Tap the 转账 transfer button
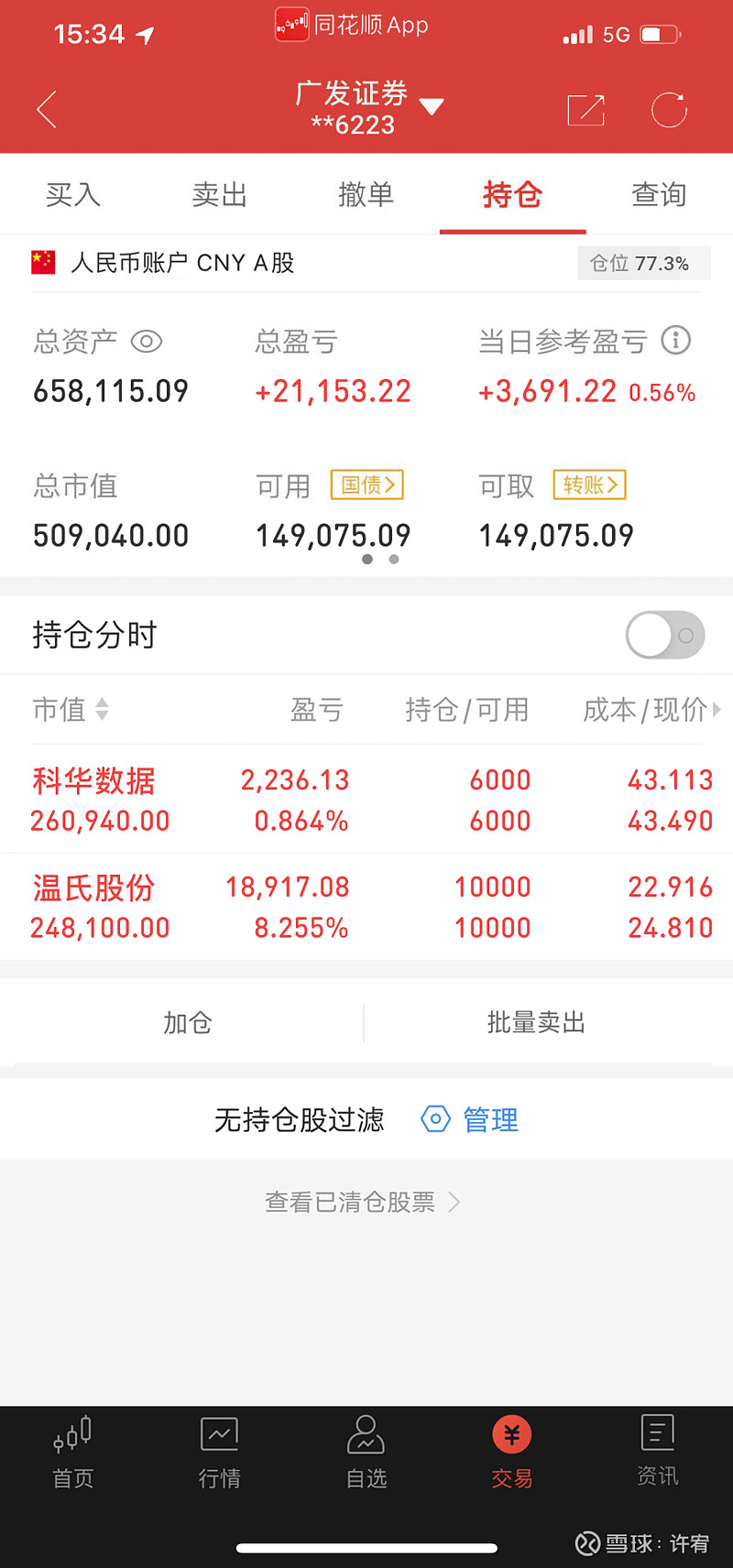Screen dimensions: 733x1568 tap(590, 485)
